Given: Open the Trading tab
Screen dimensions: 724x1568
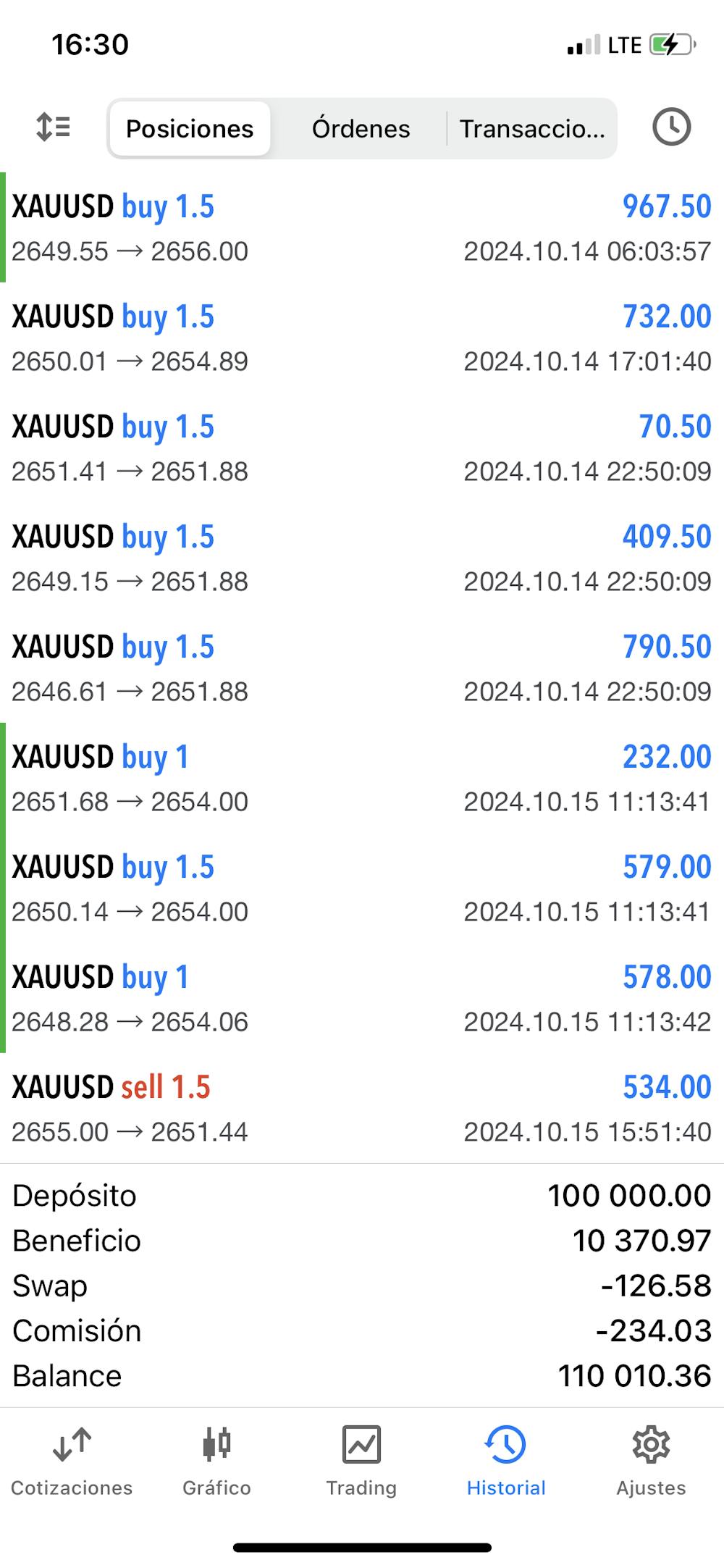Looking at the screenshot, I should pos(361,1461).
